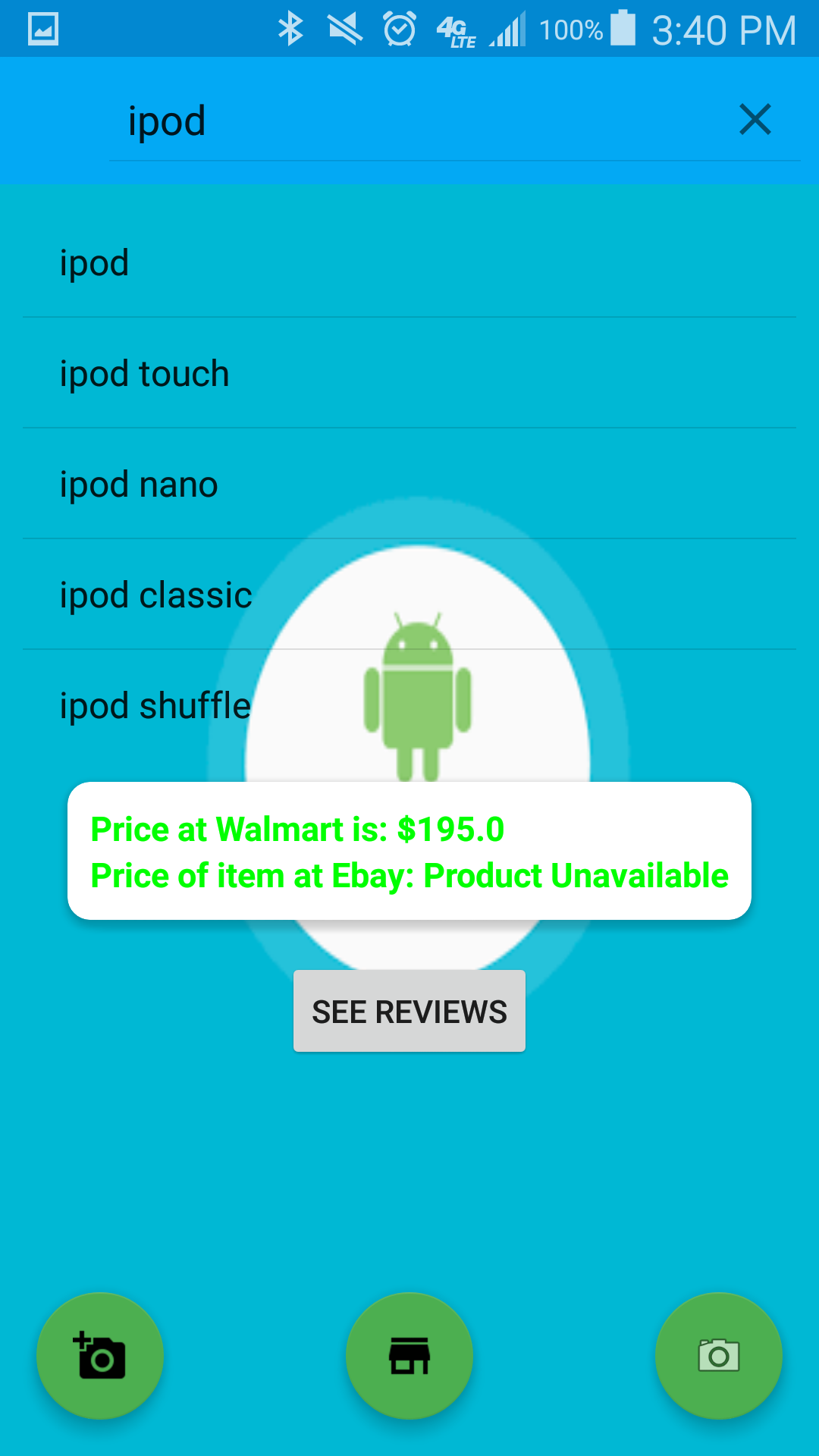Screen dimensions: 819x1456
Task: Clear the ipod search text
Action: (x=755, y=120)
